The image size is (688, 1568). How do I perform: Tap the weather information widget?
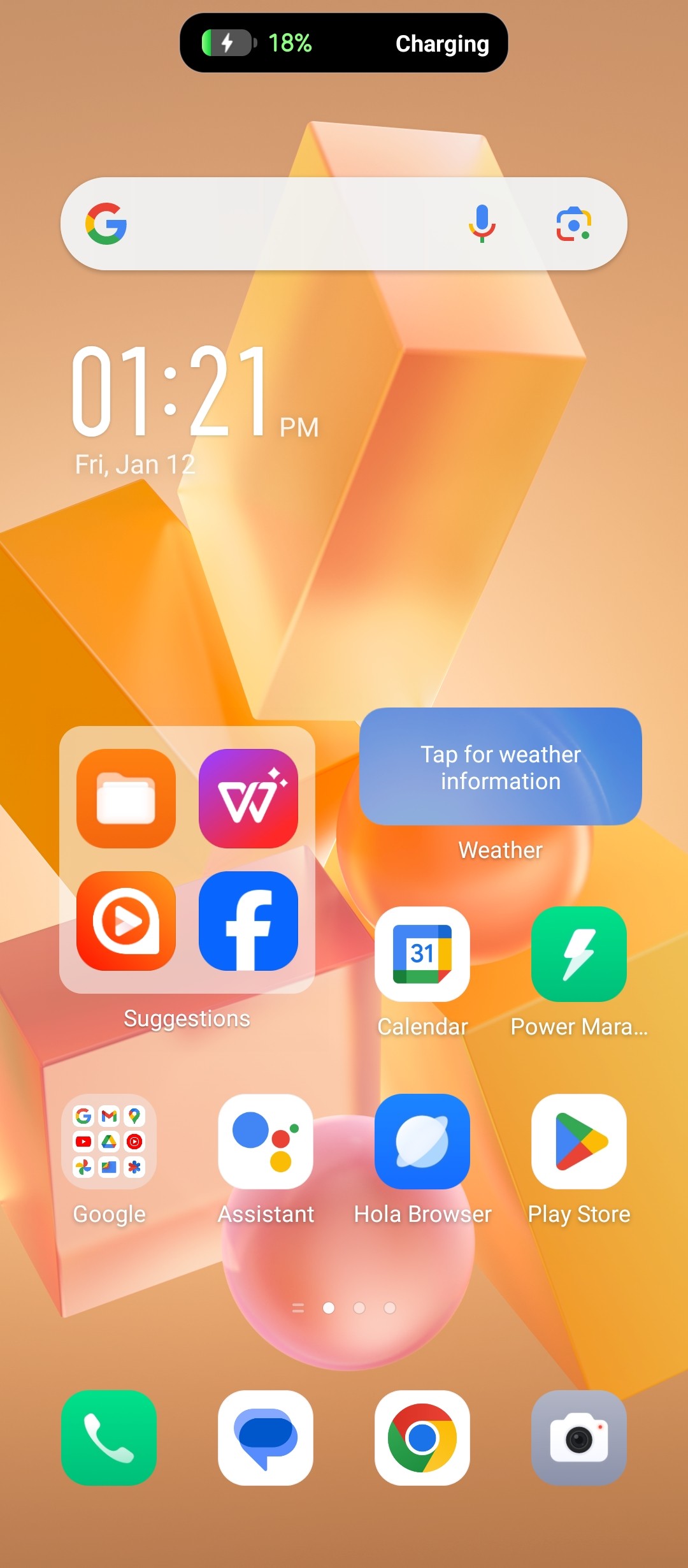(x=501, y=767)
